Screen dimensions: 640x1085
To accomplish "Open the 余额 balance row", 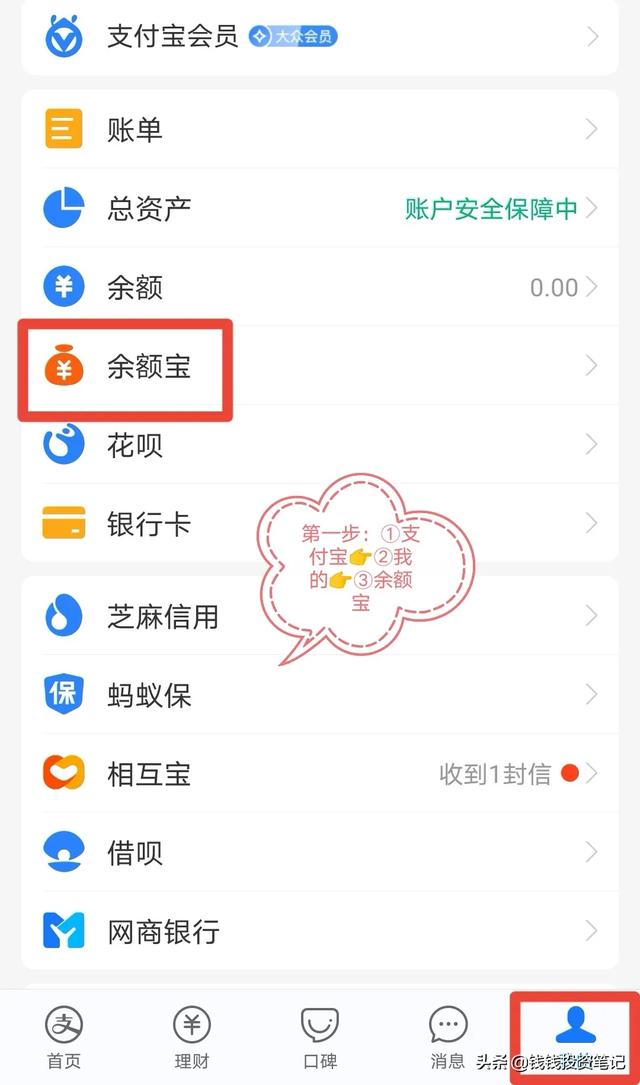I will click(x=320, y=288).
